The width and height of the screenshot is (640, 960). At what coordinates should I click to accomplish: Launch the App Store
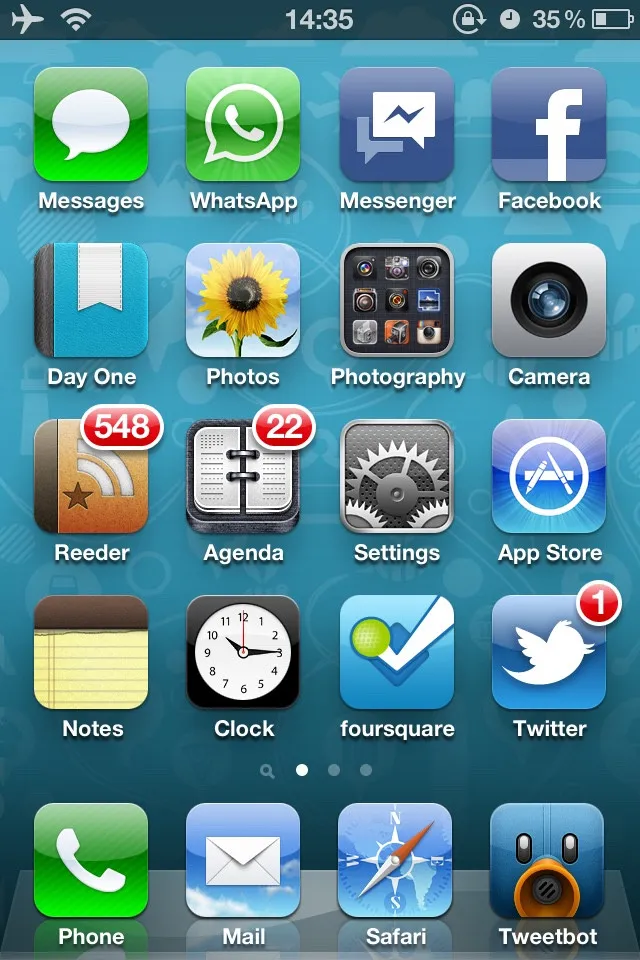coord(549,477)
